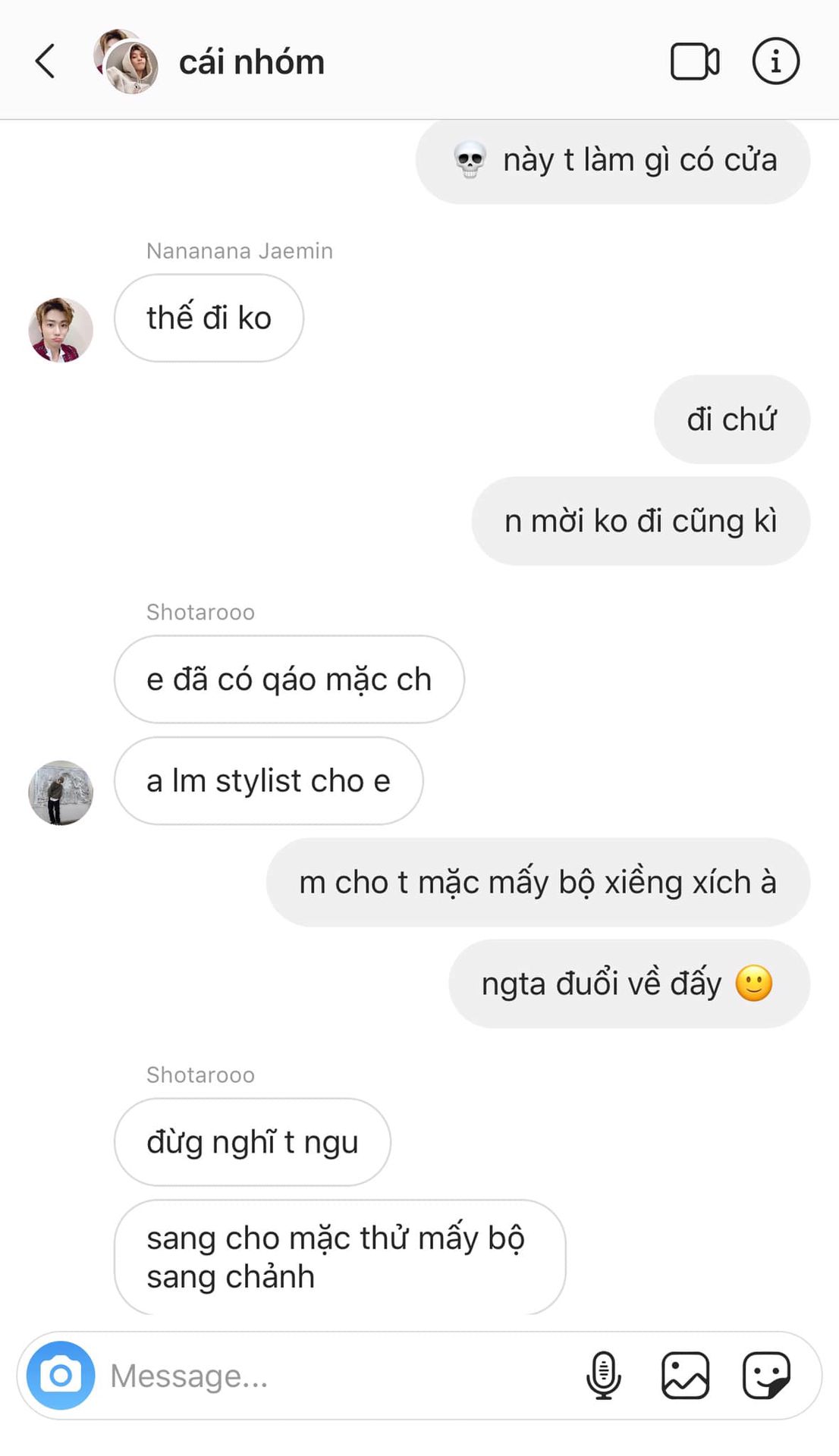Record a voice message with the microphone
The width and height of the screenshot is (839, 1456).
(x=604, y=1375)
